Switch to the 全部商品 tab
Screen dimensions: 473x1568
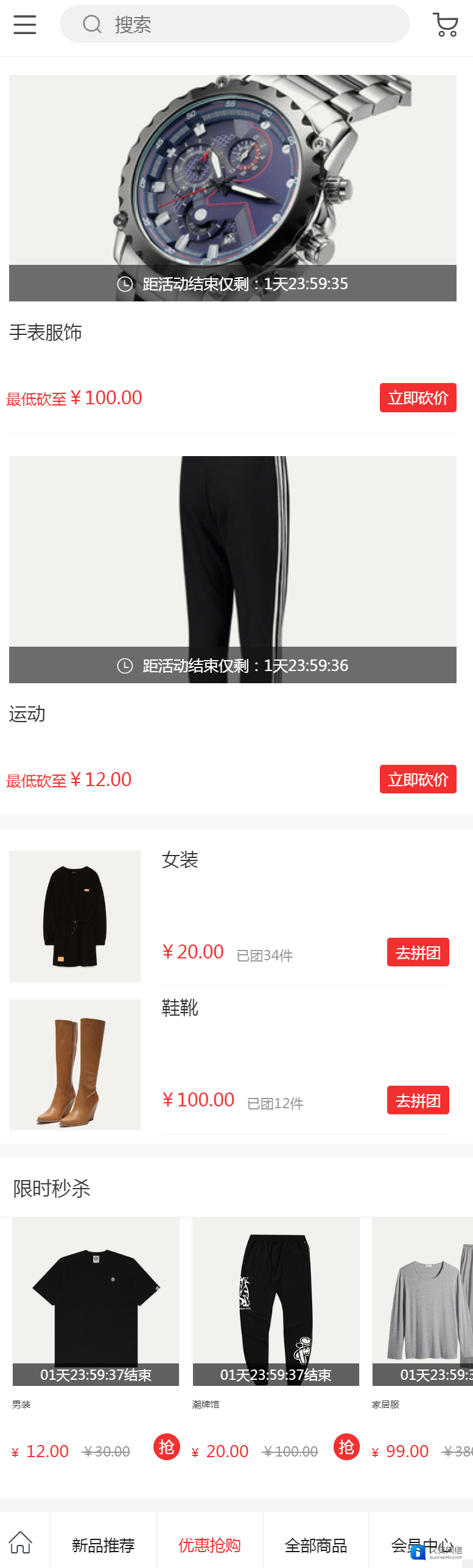pos(315,1545)
